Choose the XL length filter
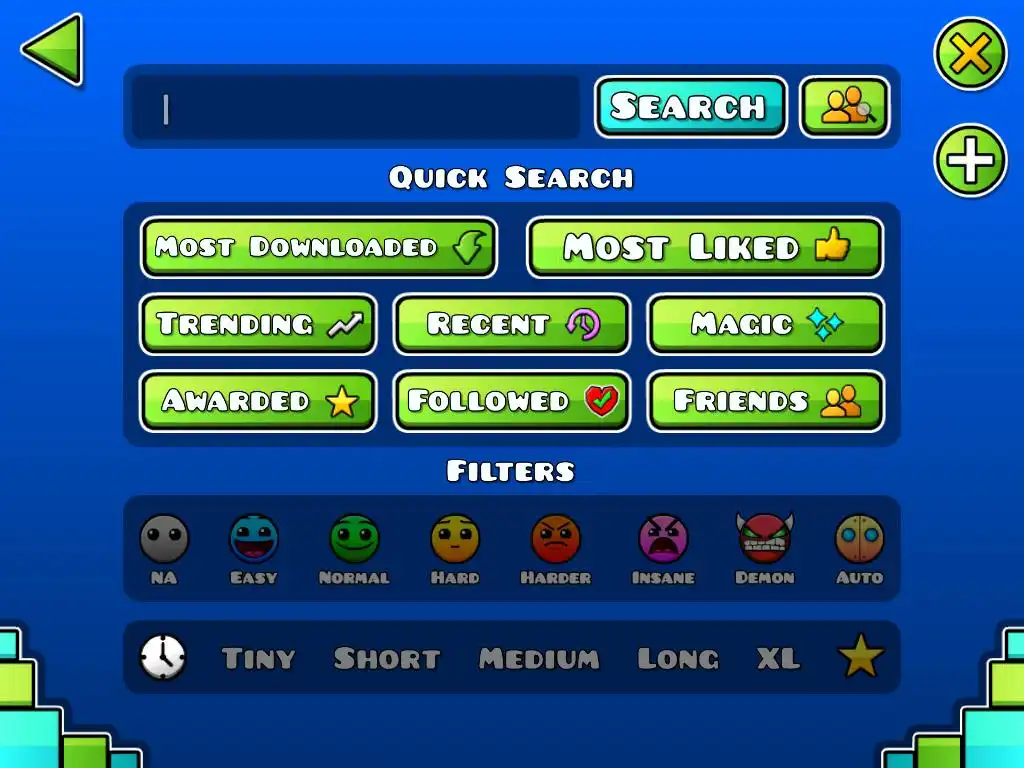Viewport: 1024px width, 768px height. click(x=778, y=658)
